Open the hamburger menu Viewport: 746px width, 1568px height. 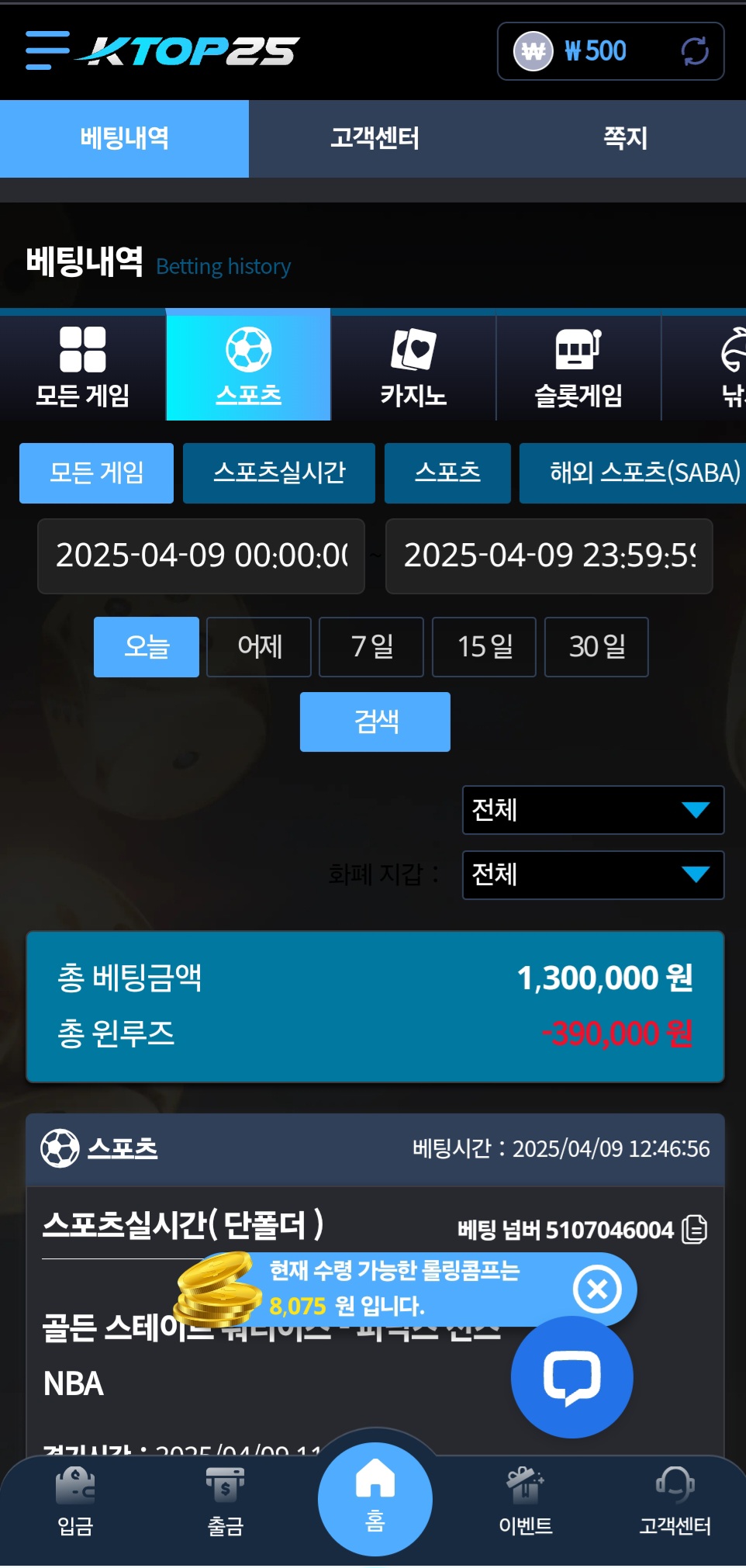47,50
